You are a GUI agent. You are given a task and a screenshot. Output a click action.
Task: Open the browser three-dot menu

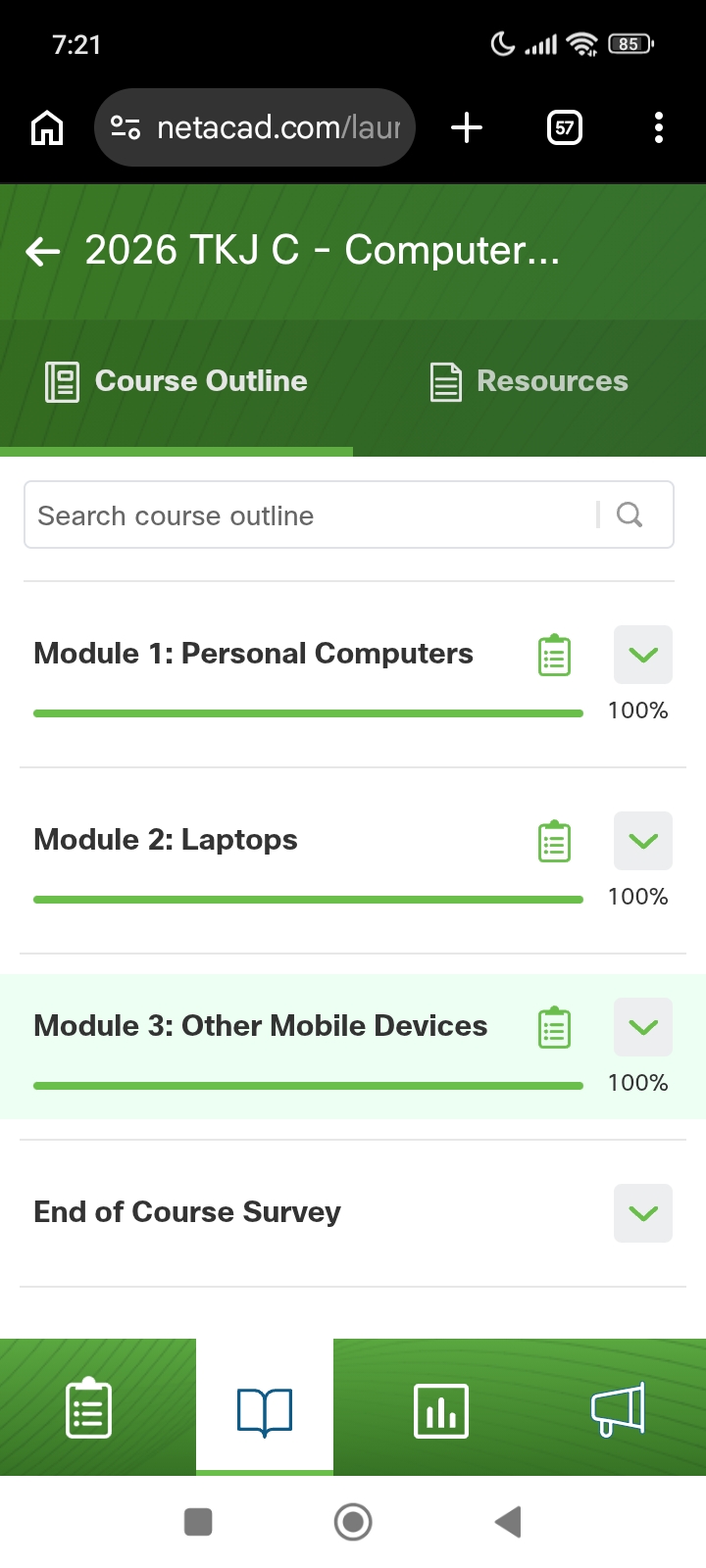tap(659, 127)
